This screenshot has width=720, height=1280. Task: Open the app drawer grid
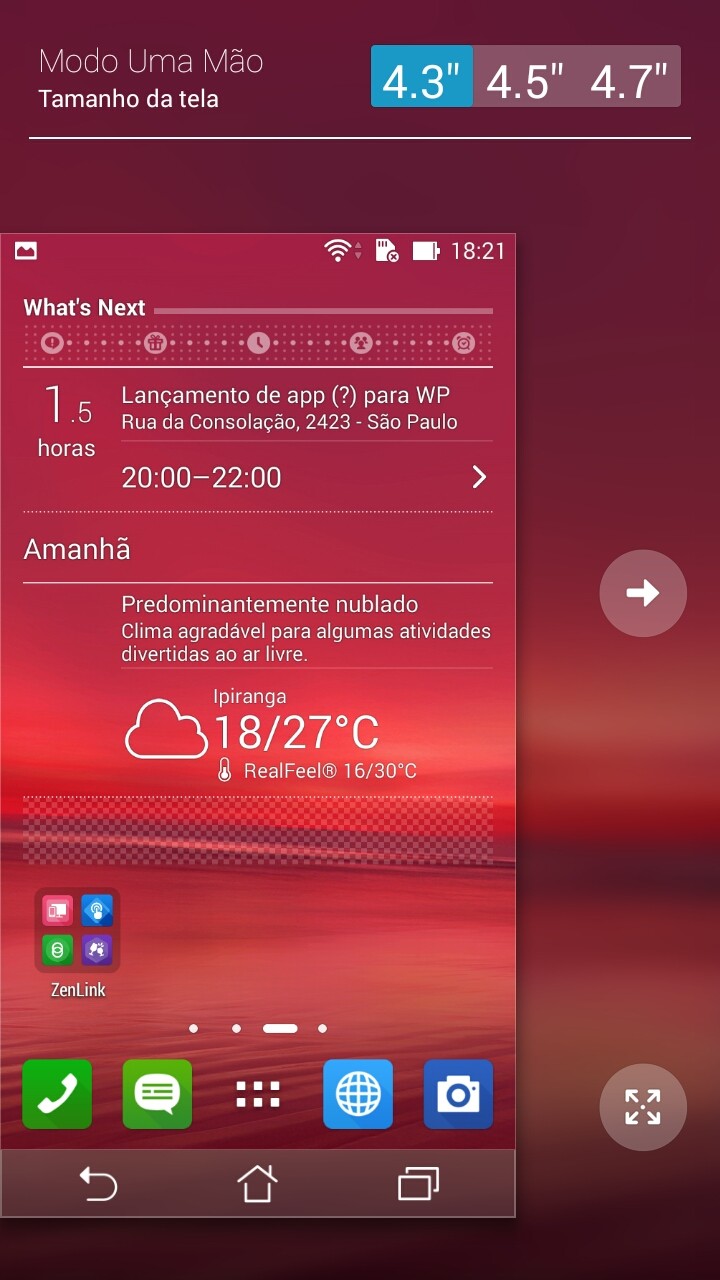point(258,1094)
